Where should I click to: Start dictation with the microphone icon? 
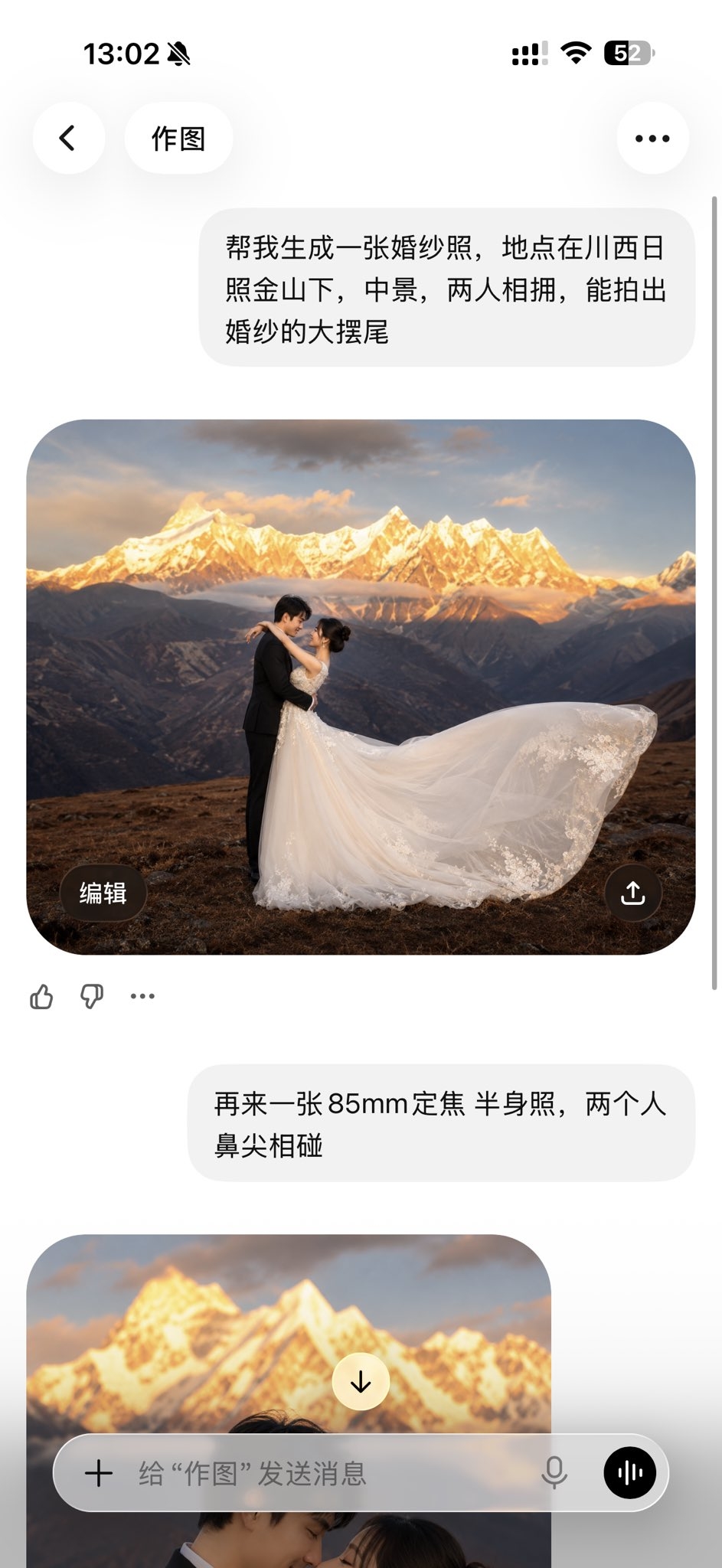pyautogui.click(x=554, y=1473)
